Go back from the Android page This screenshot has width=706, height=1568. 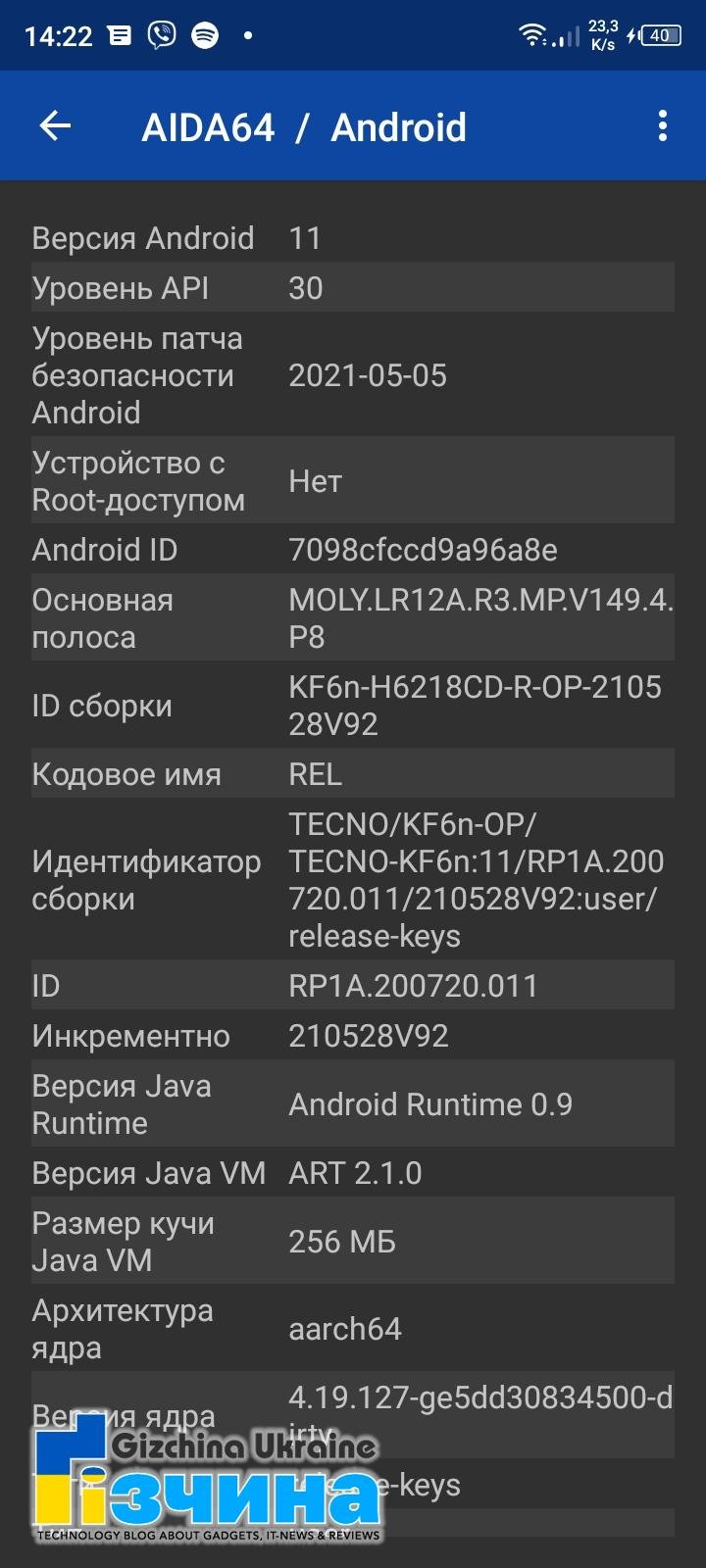pos(55,125)
